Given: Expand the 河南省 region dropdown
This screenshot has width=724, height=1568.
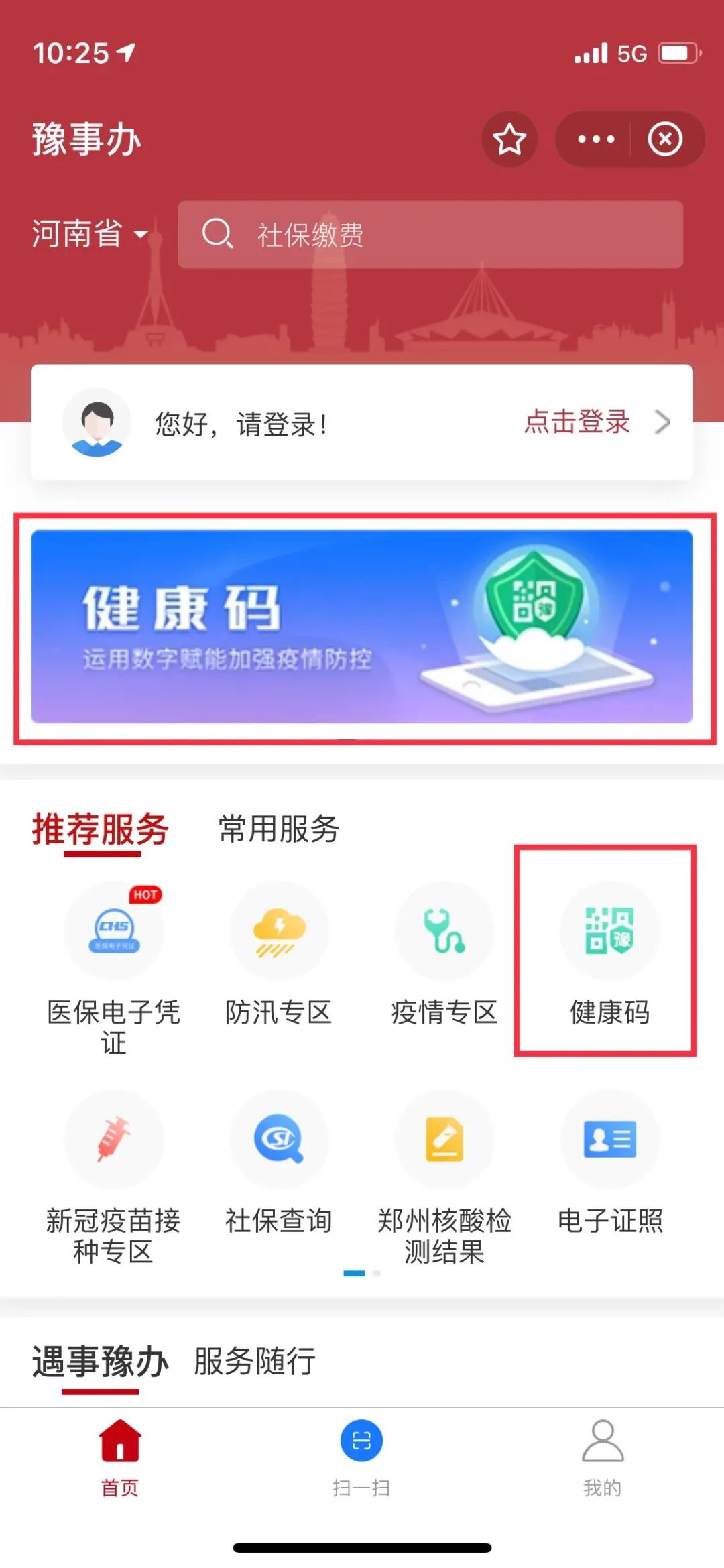Looking at the screenshot, I should (x=90, y=235).
